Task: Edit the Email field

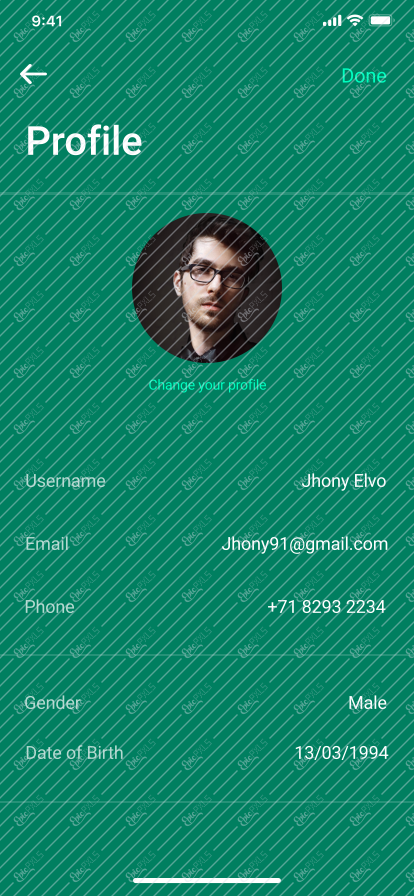Action: 207,544
